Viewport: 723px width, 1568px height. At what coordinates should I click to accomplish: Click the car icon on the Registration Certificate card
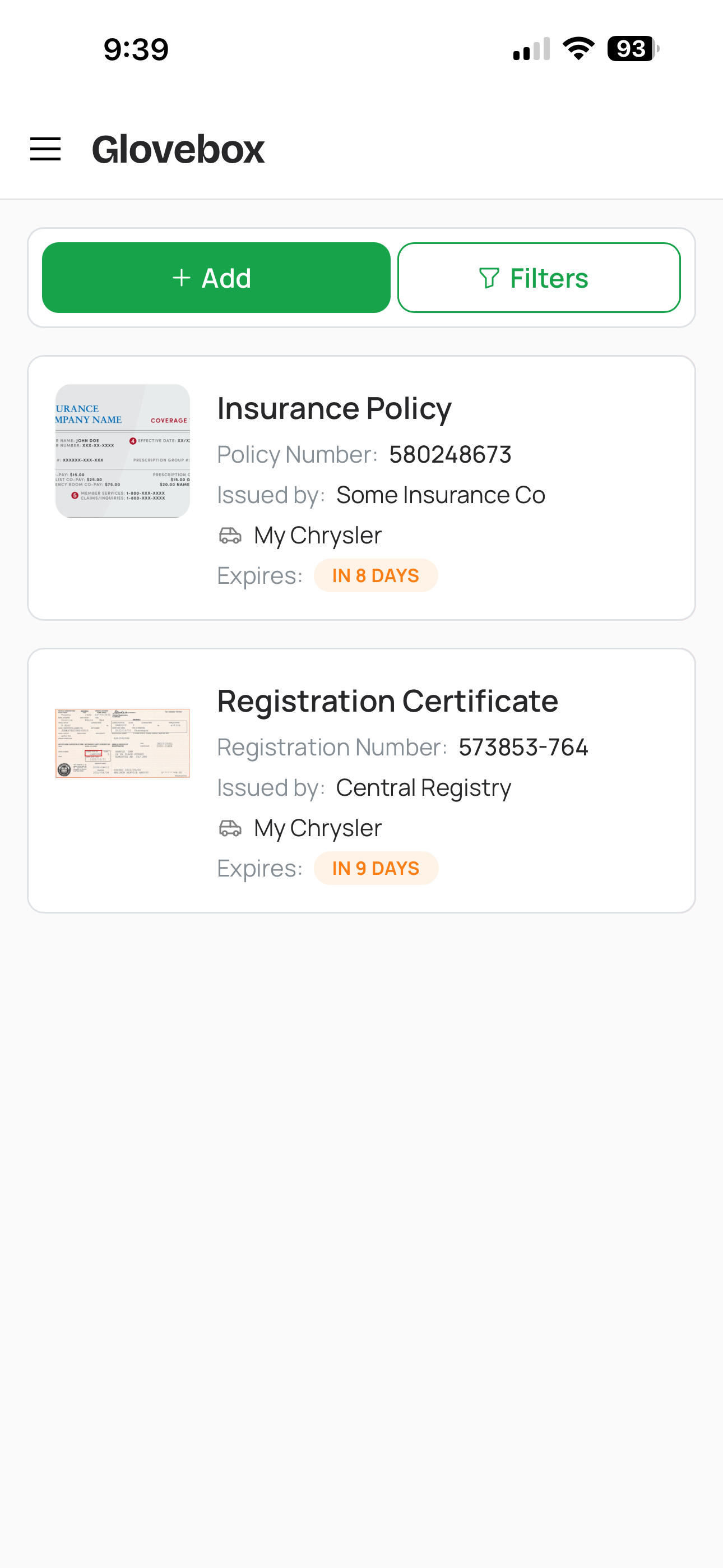point(230,828)
